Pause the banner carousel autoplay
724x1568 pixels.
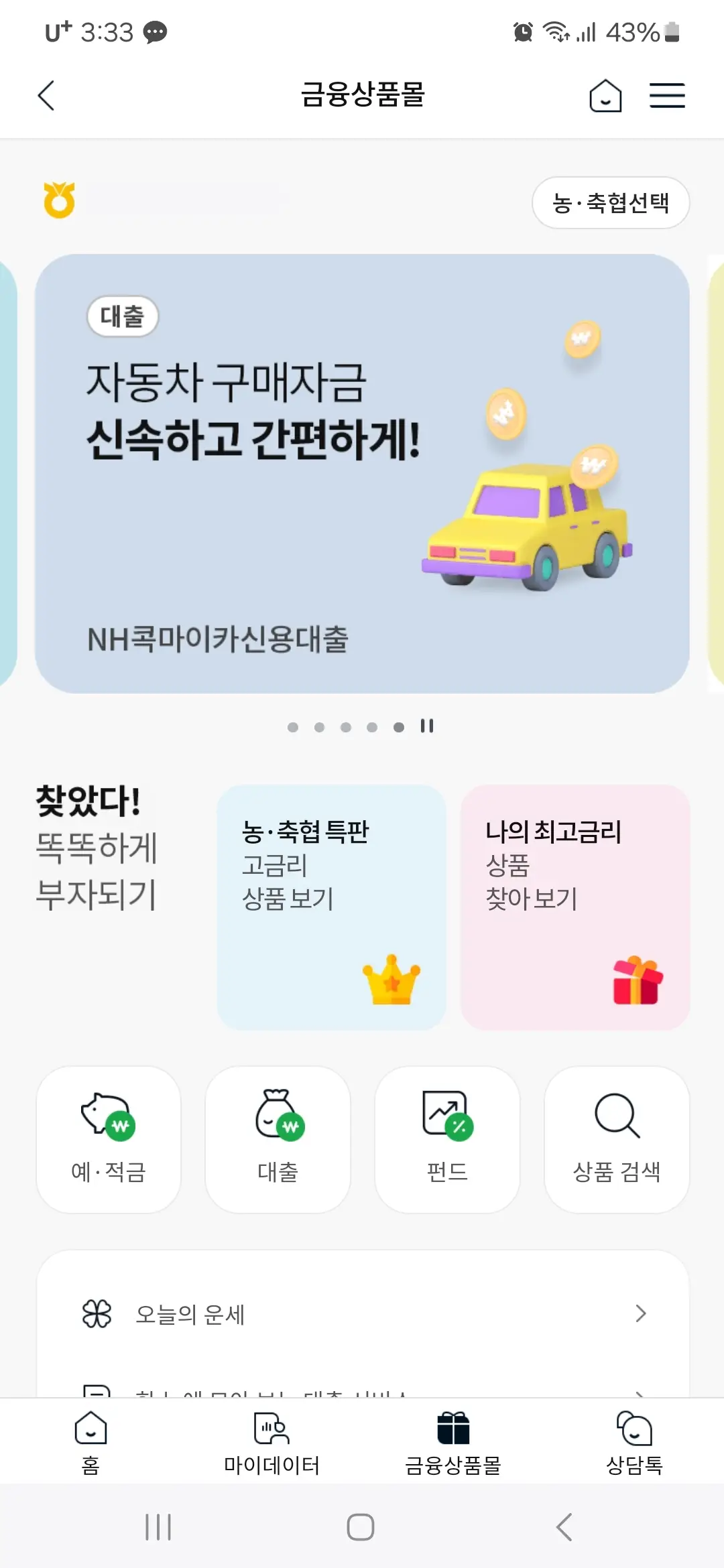click(x=426, y=725)
